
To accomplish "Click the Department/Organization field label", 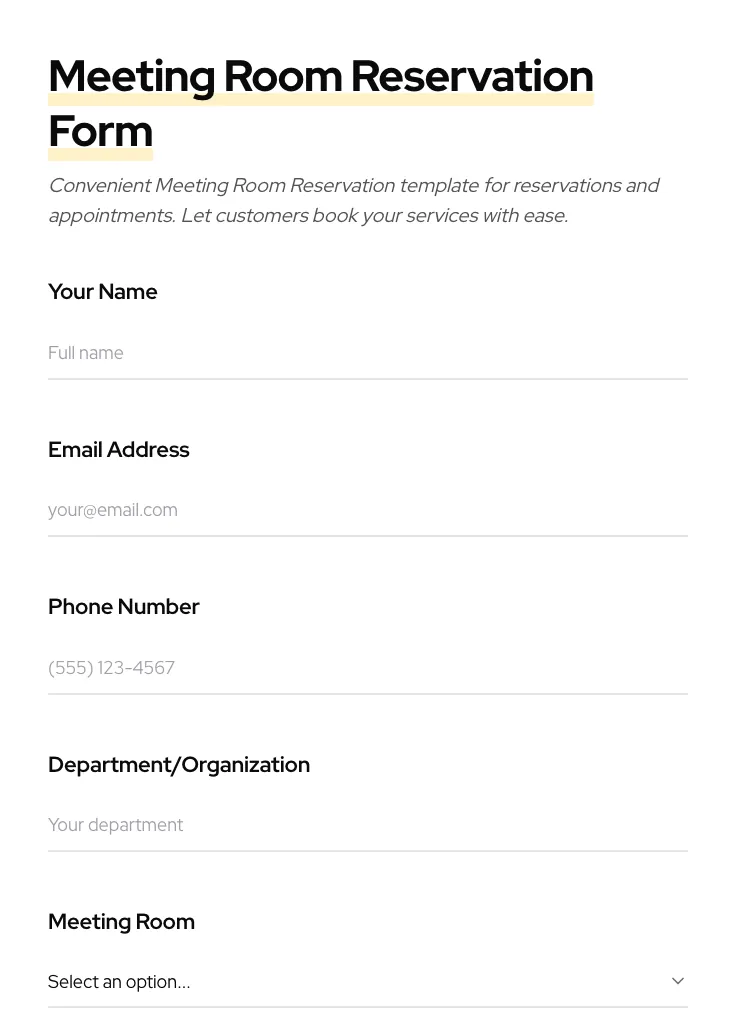I will (179, 765).
